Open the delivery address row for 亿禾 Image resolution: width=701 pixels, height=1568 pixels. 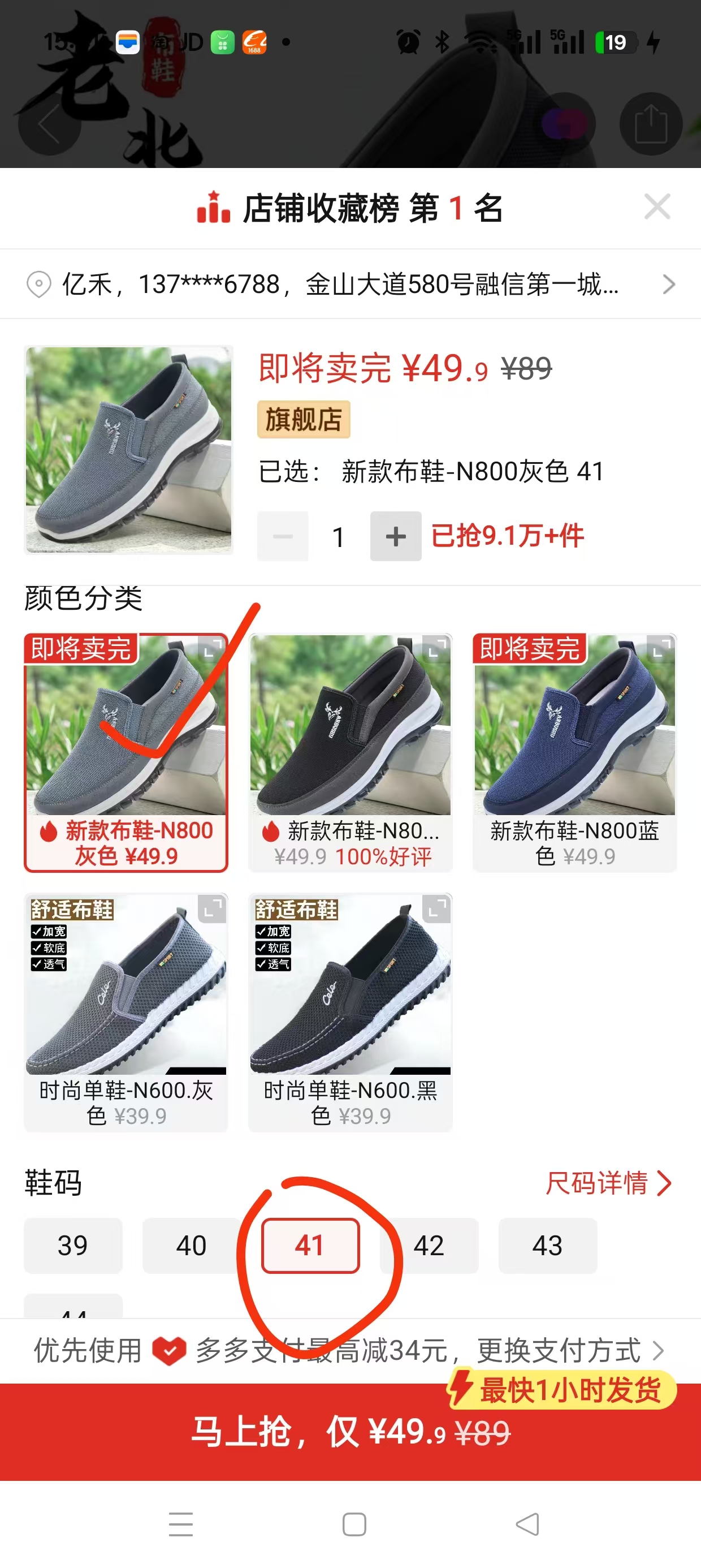350,285
